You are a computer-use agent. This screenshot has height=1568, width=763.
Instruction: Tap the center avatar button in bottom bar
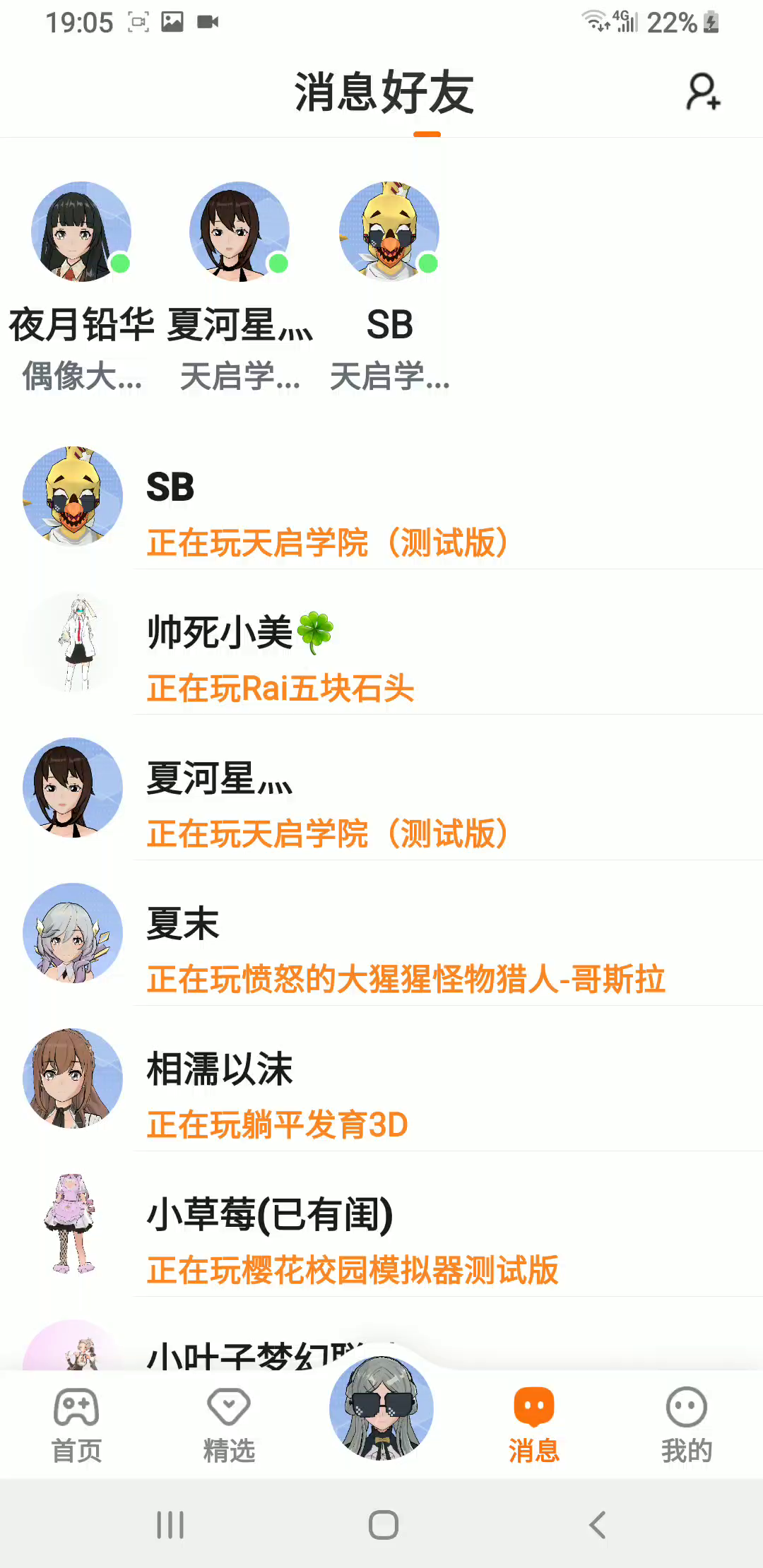pos(381,1409)
